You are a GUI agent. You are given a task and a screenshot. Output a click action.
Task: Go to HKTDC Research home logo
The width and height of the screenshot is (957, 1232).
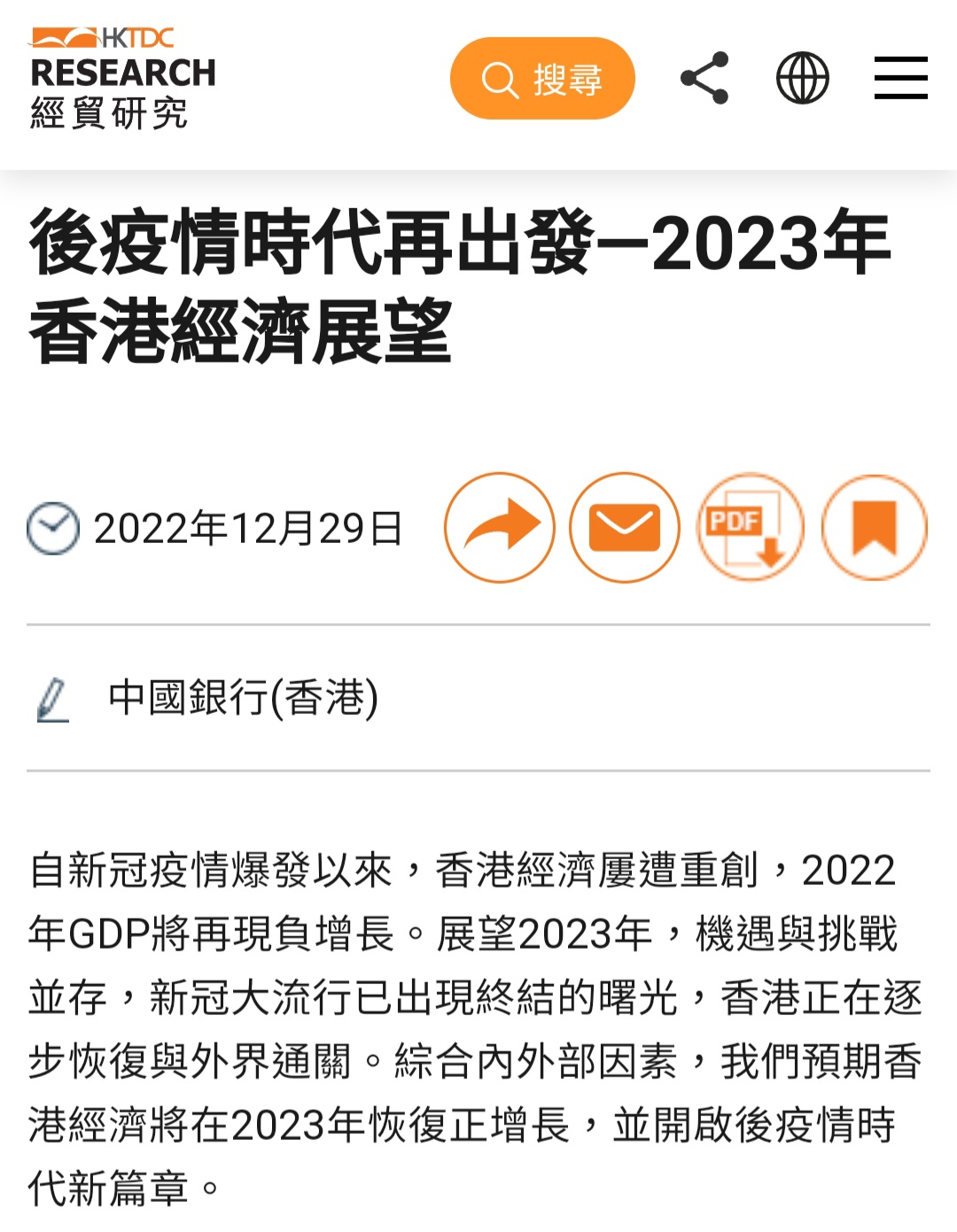[122, 79]
